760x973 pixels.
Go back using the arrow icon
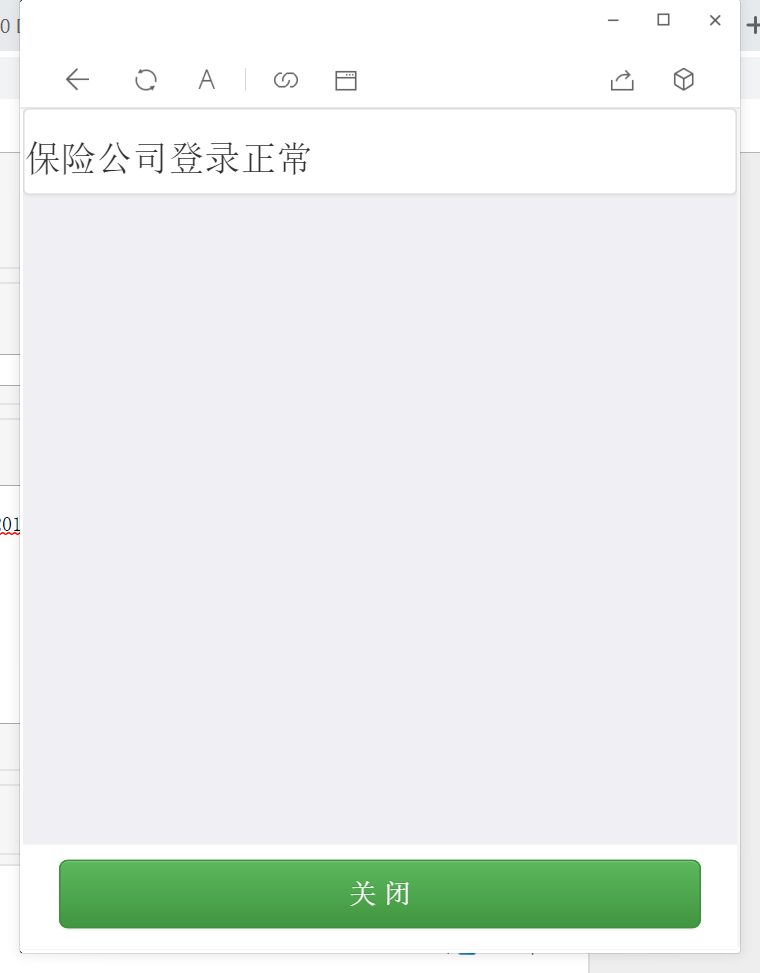coord(77,80)
